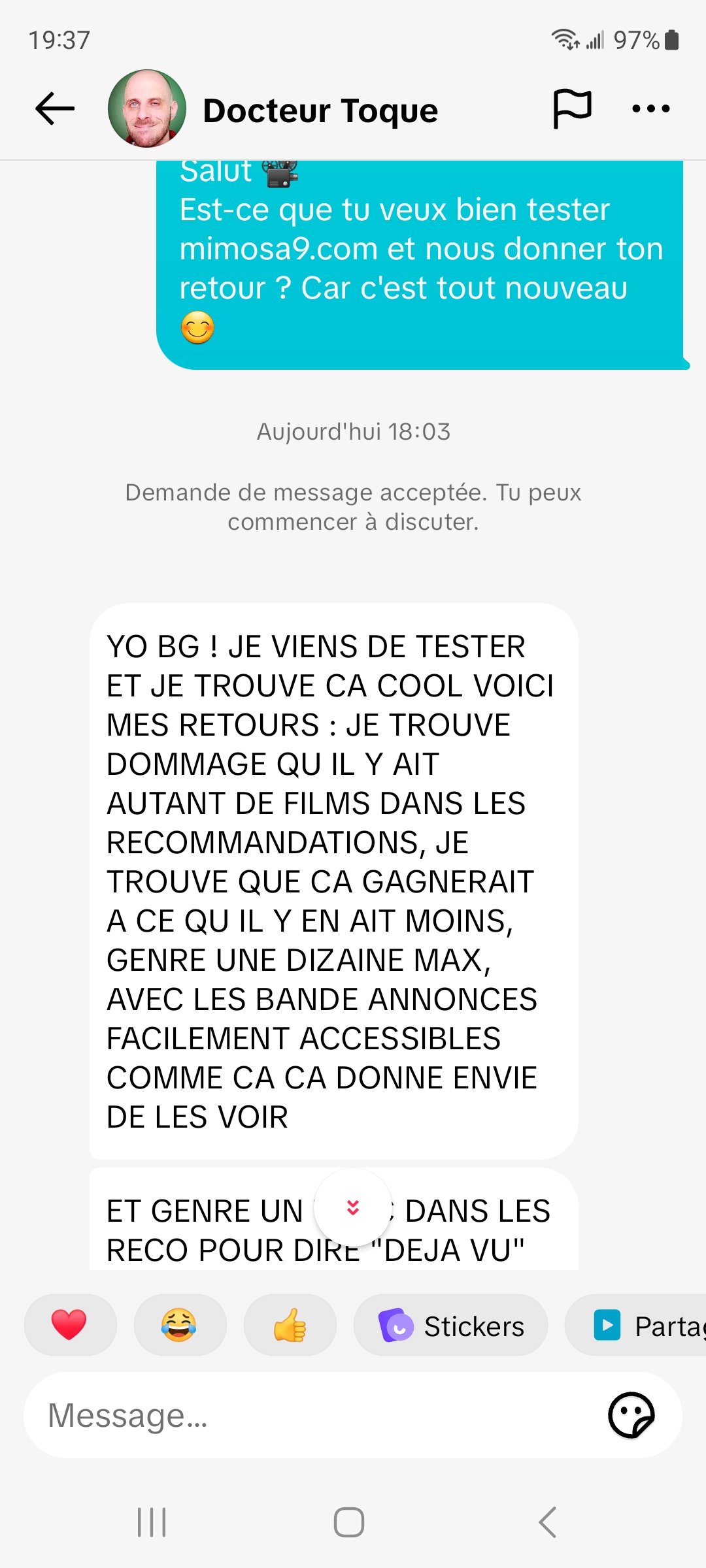Open recent apps from the navigation bar
Viewport: 706px width, 1568px height.
pos(152,1522)
